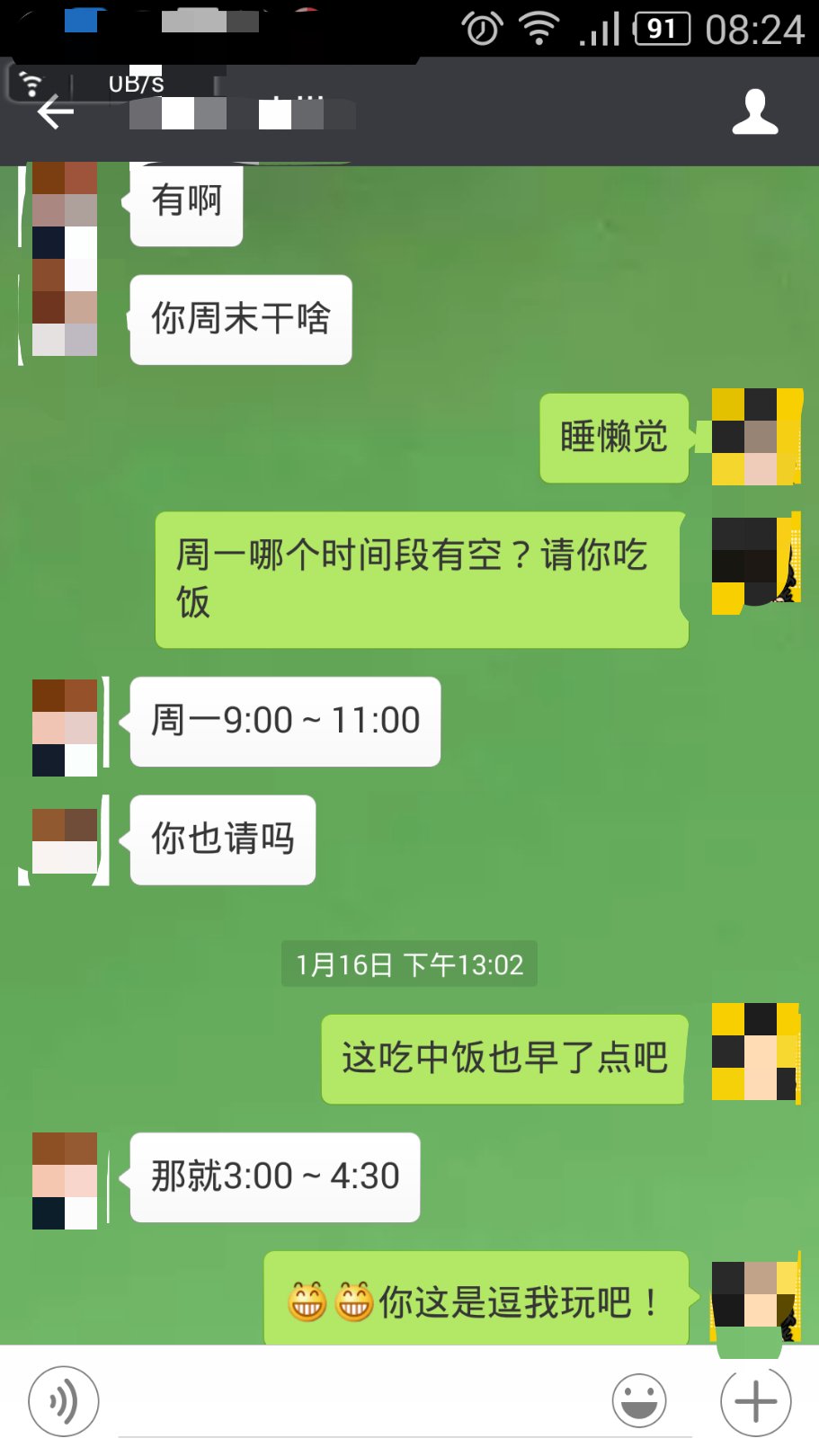Tap sender avatar beside 你周末干啥

[65, 307]
